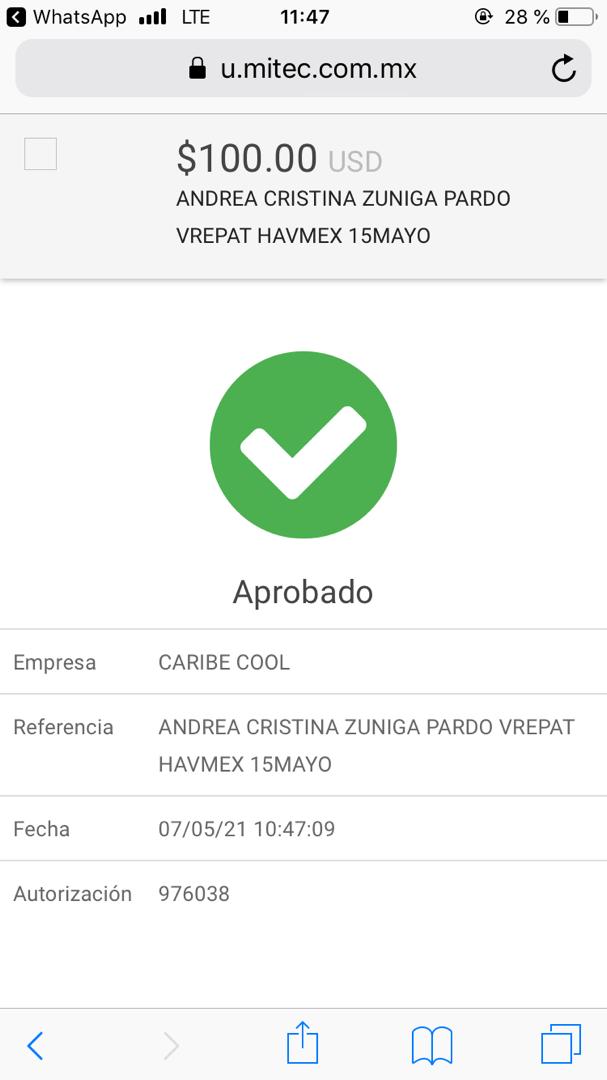Show all open Safari tabs
Viewport: 607px width, 1080px height.
click(561, 1044)
